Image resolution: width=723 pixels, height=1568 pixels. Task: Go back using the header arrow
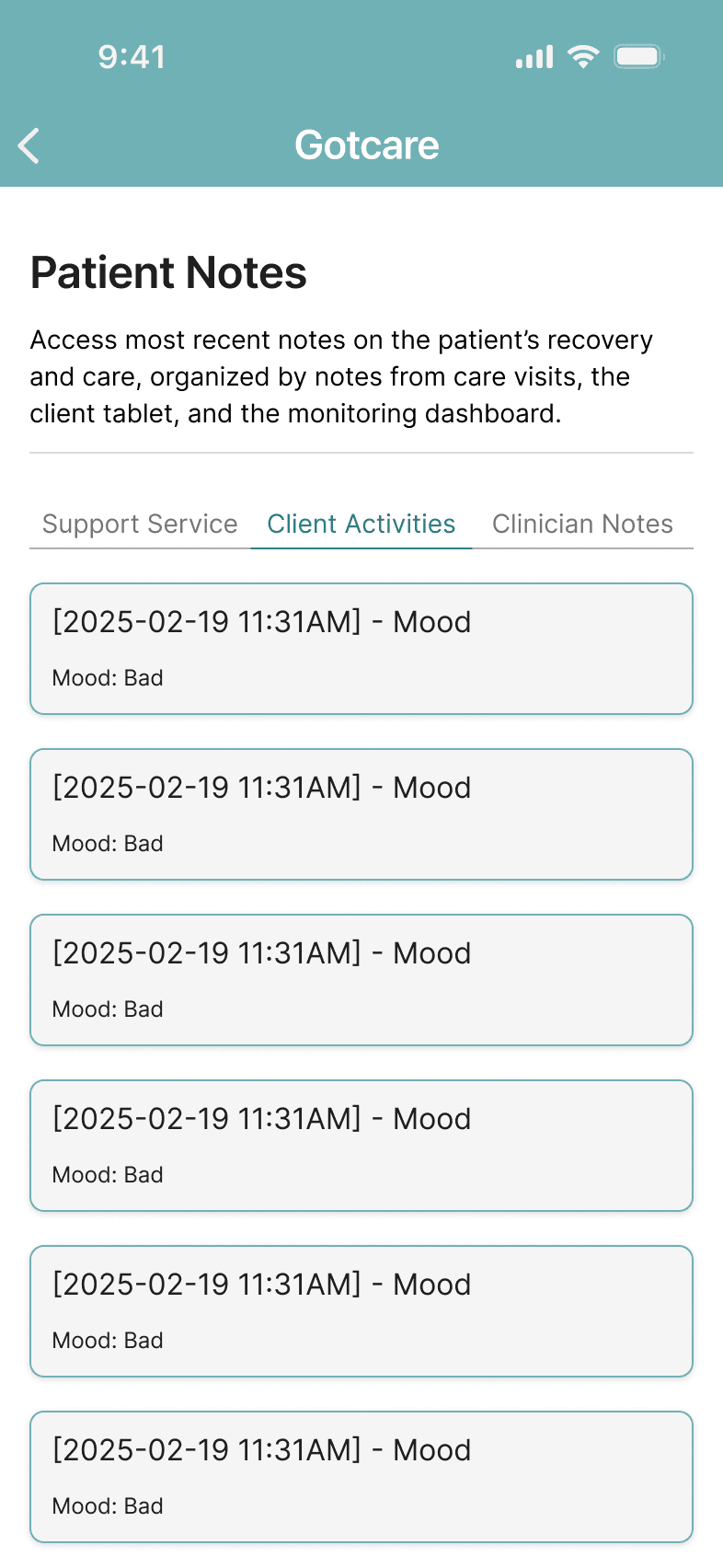tap(29, 145)
